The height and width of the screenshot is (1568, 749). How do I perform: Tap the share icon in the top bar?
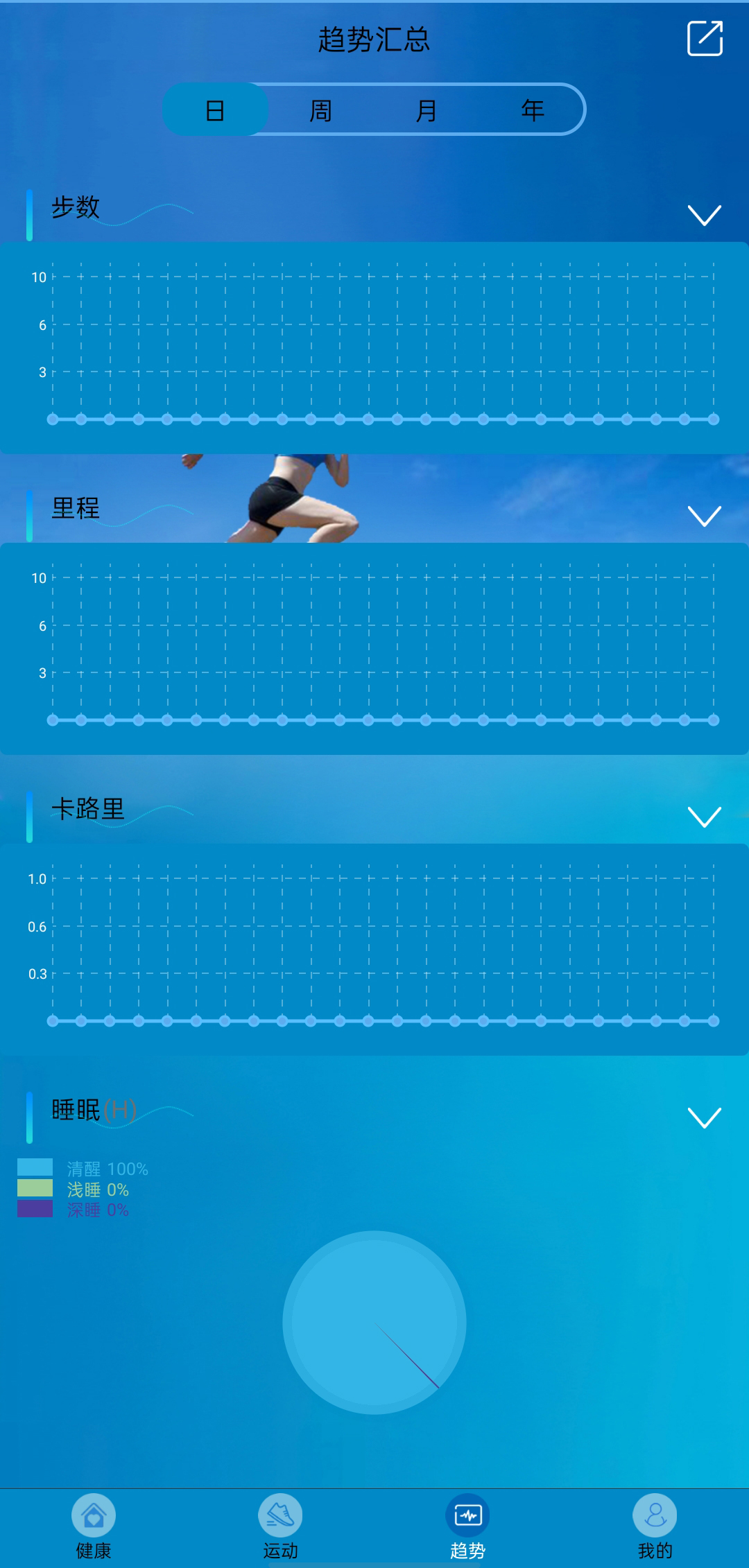coord(705,38)
